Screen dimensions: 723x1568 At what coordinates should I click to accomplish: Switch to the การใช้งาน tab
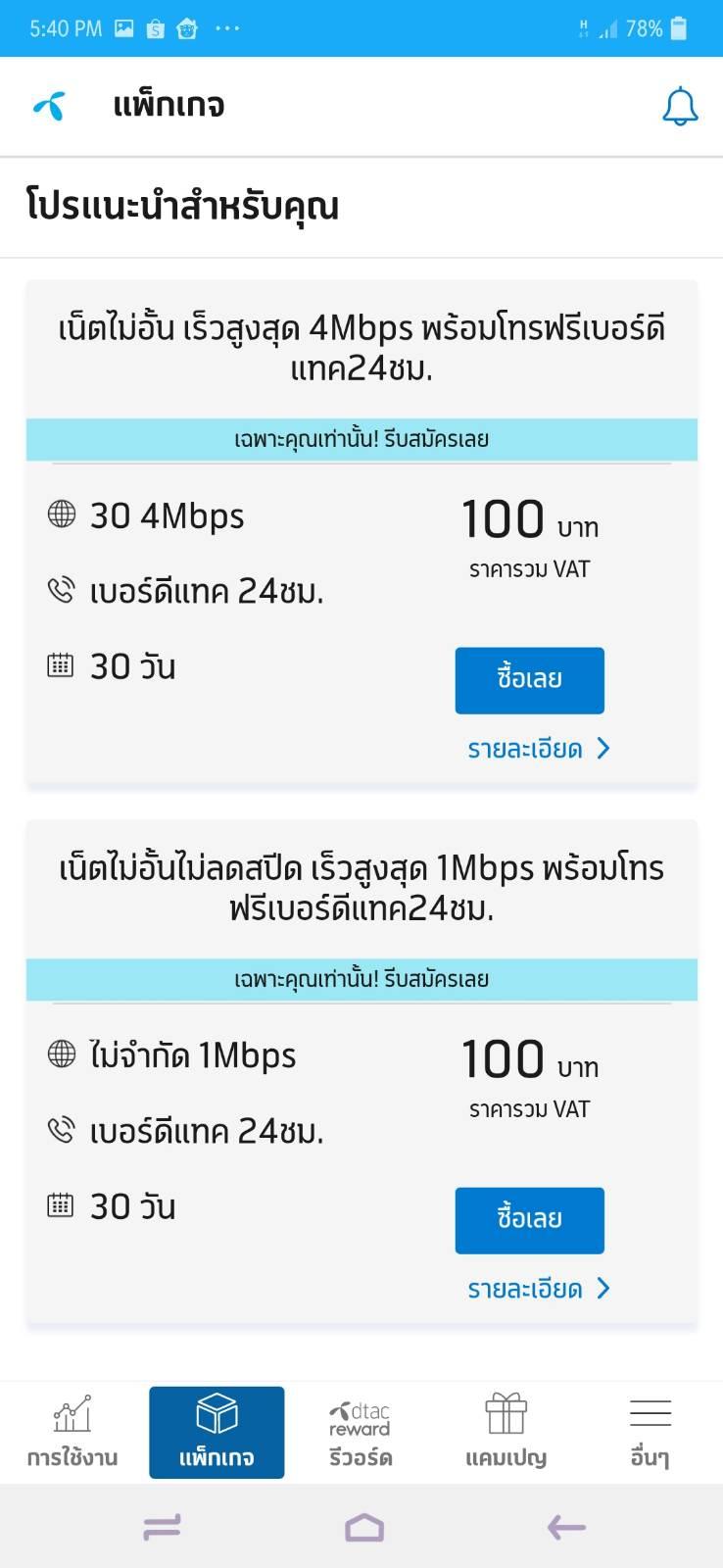coord(72,1432)
